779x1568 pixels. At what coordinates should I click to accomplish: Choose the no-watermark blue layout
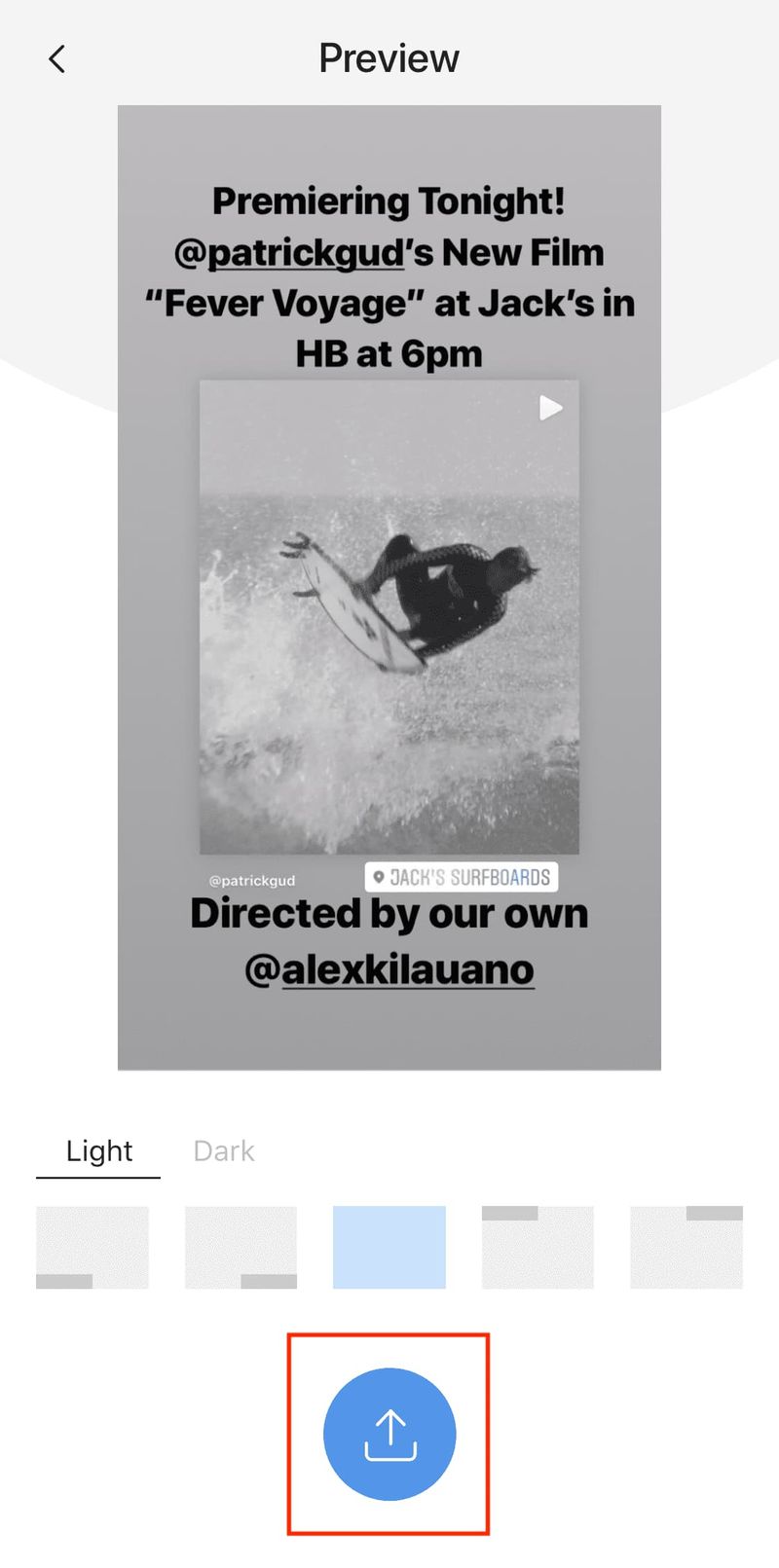point(389,1247)
